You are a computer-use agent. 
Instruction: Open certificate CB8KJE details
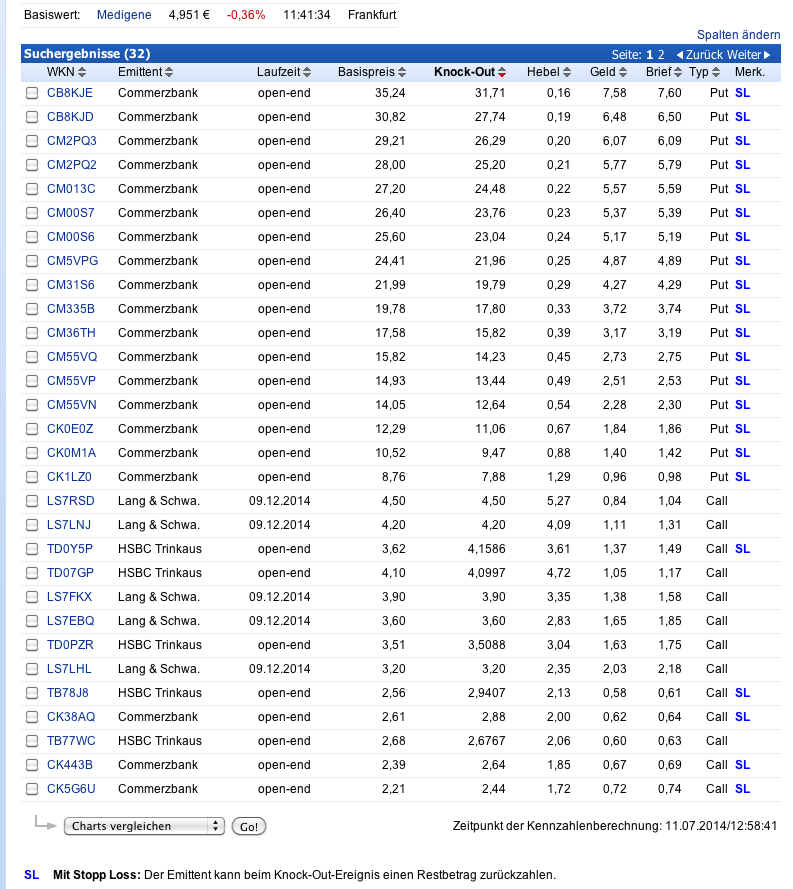point(70,93)
